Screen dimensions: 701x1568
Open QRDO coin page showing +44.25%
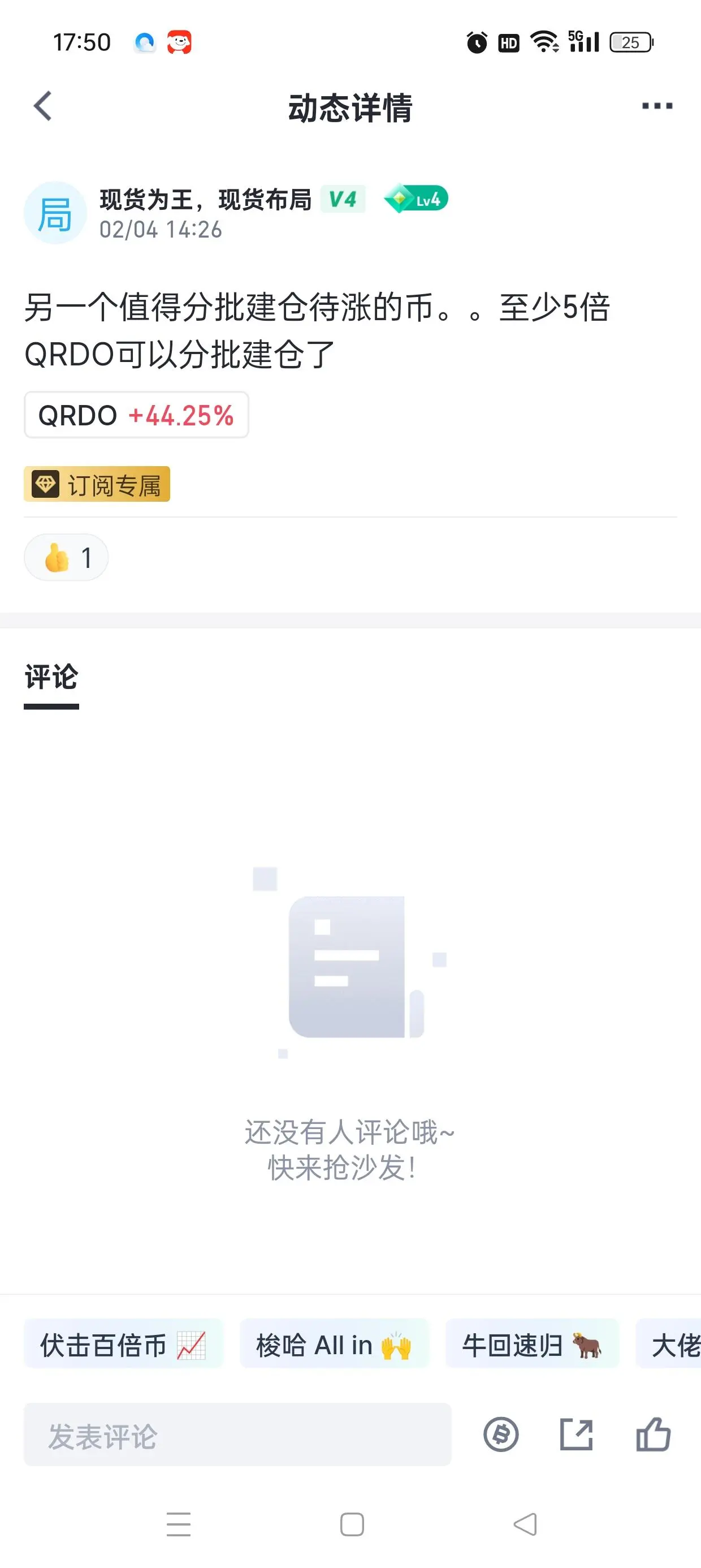coord(135,415)
